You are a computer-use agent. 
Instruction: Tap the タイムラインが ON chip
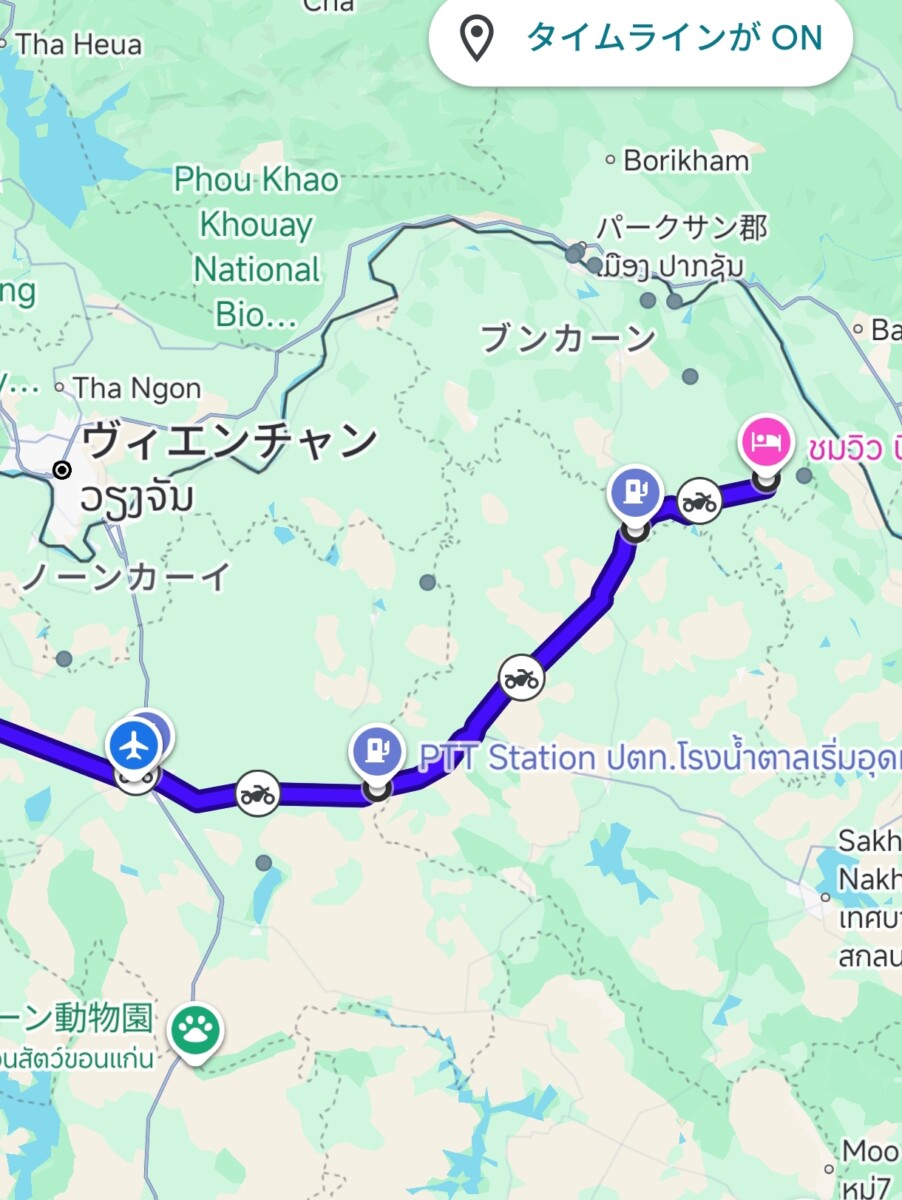(641, 40)
